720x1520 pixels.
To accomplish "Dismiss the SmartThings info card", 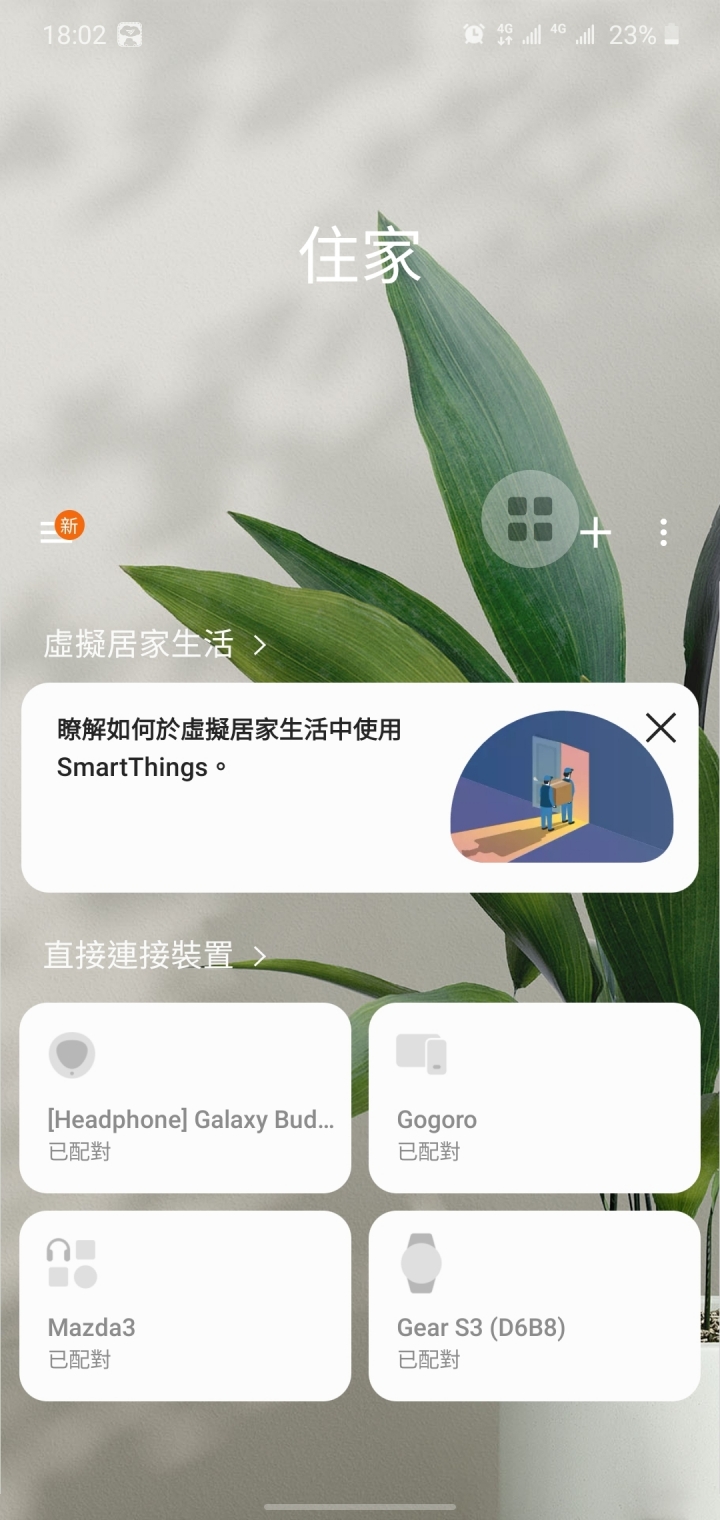I will [x=661, y=728].
